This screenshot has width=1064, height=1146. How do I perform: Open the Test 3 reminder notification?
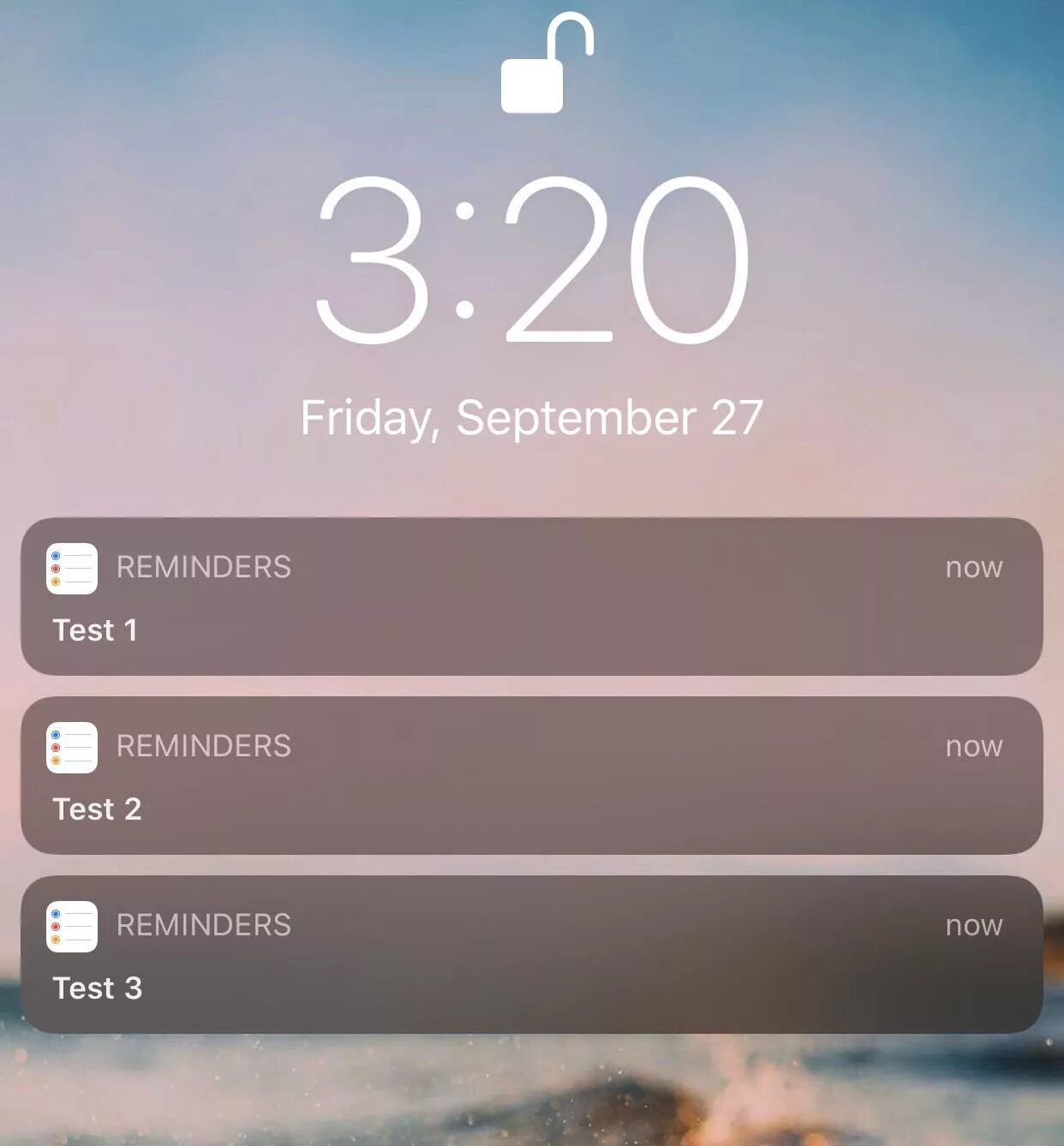pos(531,955)
